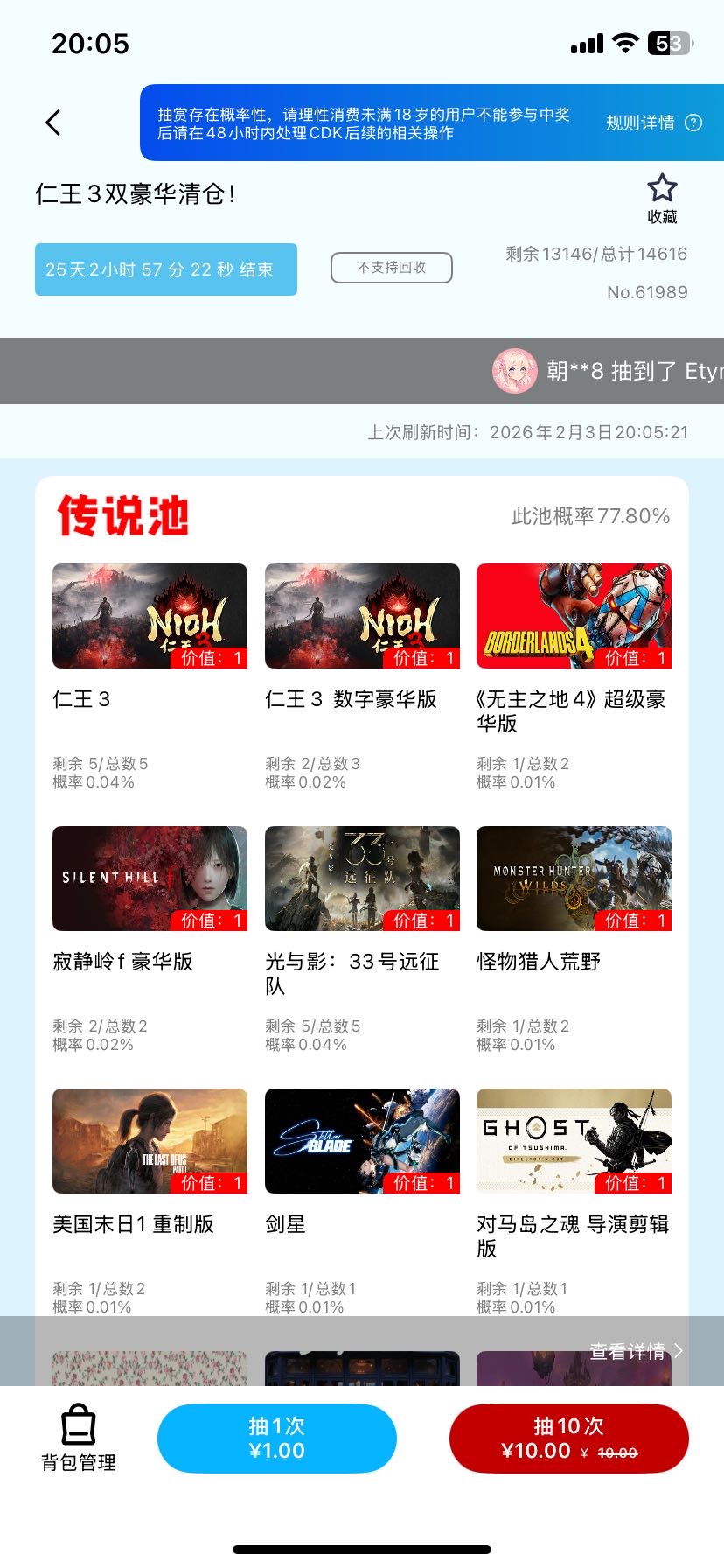The width and height of the screenshot is (724, 1568).
Task: Tap 查看详情 to view details
Action: coord(635,1351)
